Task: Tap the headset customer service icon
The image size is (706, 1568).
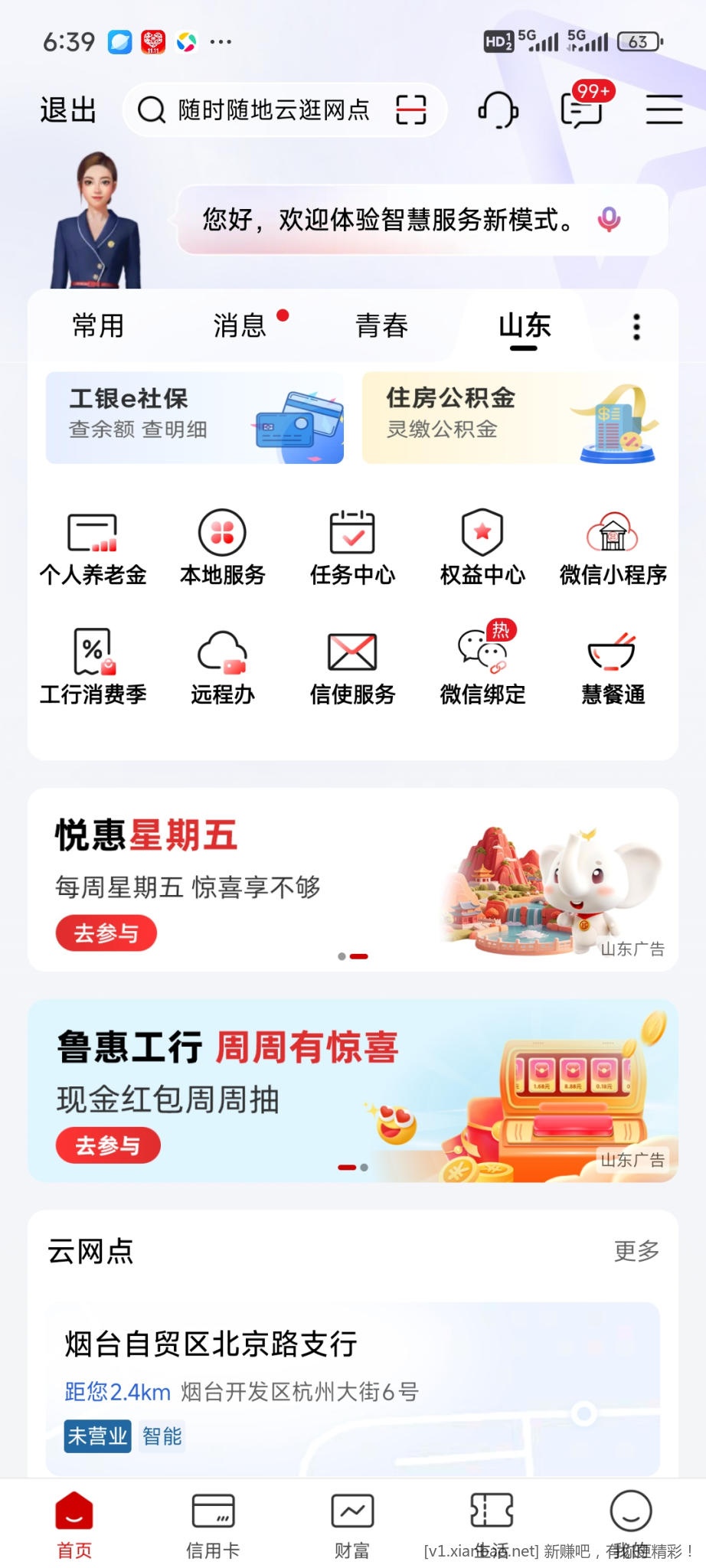Action: tap(499, 109)
